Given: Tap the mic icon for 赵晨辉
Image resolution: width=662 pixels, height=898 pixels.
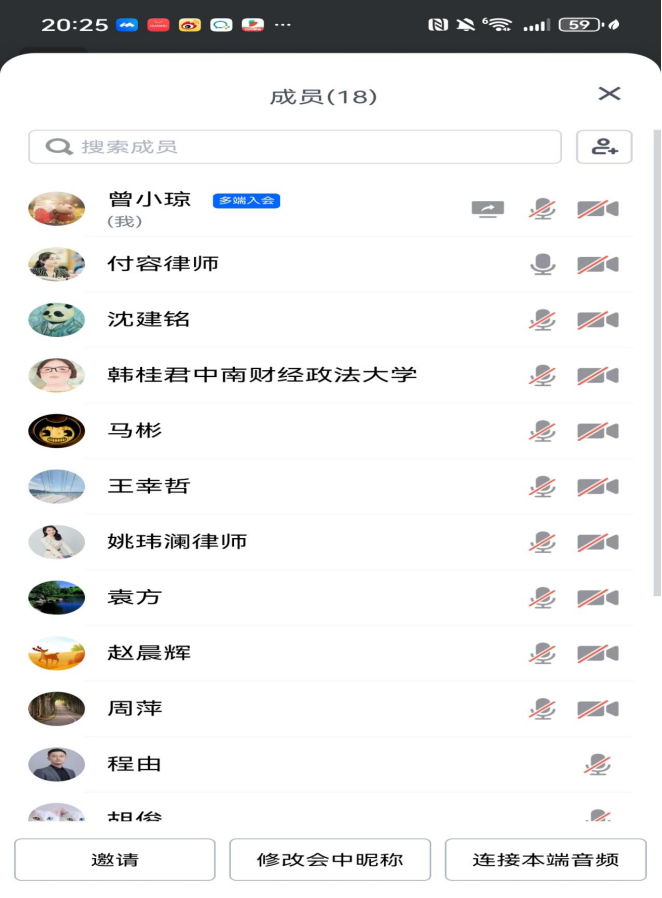Looking at the screenshot, I should coord(542,653).
